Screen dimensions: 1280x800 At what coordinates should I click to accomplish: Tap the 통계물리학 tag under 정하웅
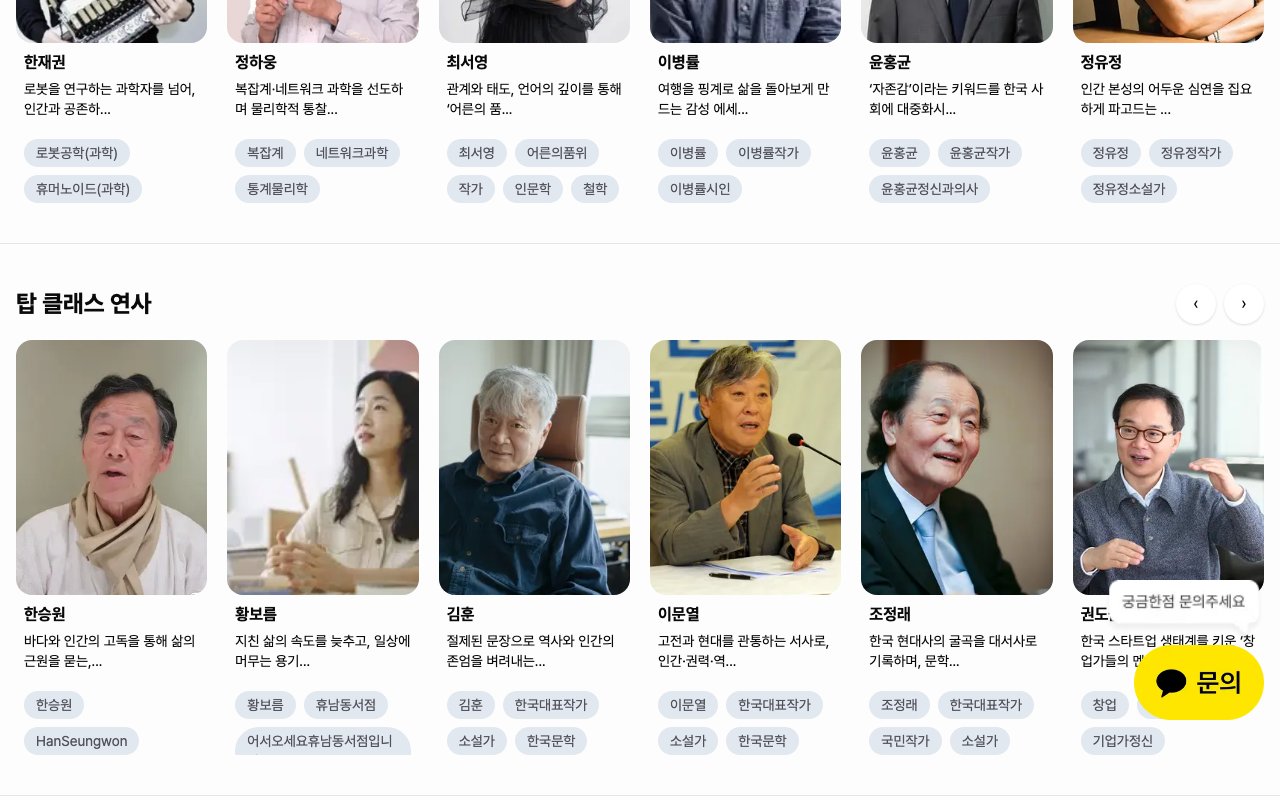pos(277,189)
